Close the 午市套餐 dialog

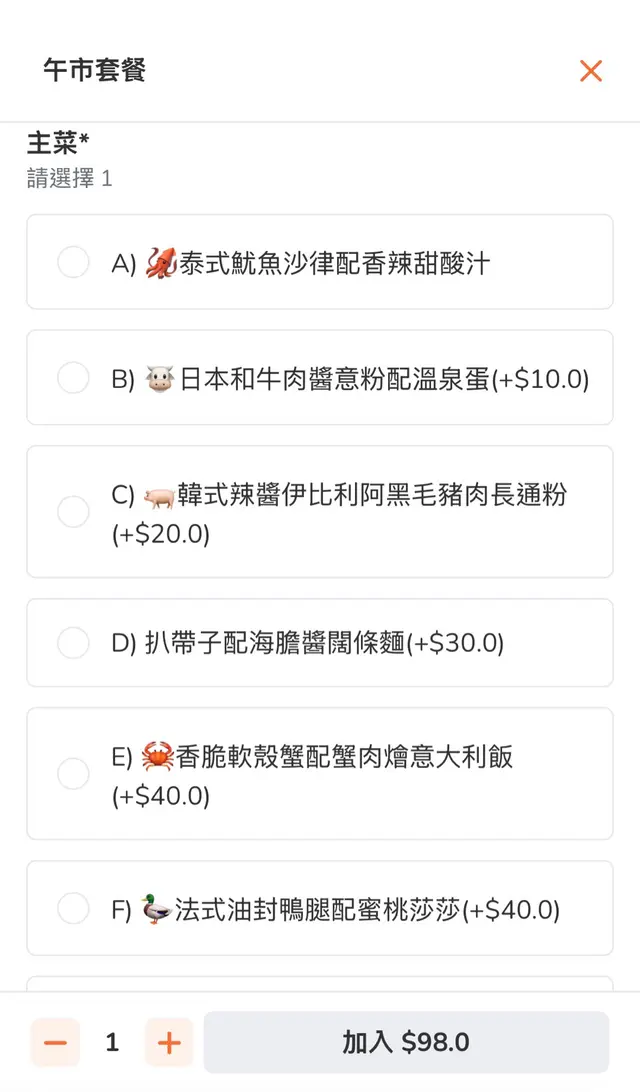[x=590, y=71]
